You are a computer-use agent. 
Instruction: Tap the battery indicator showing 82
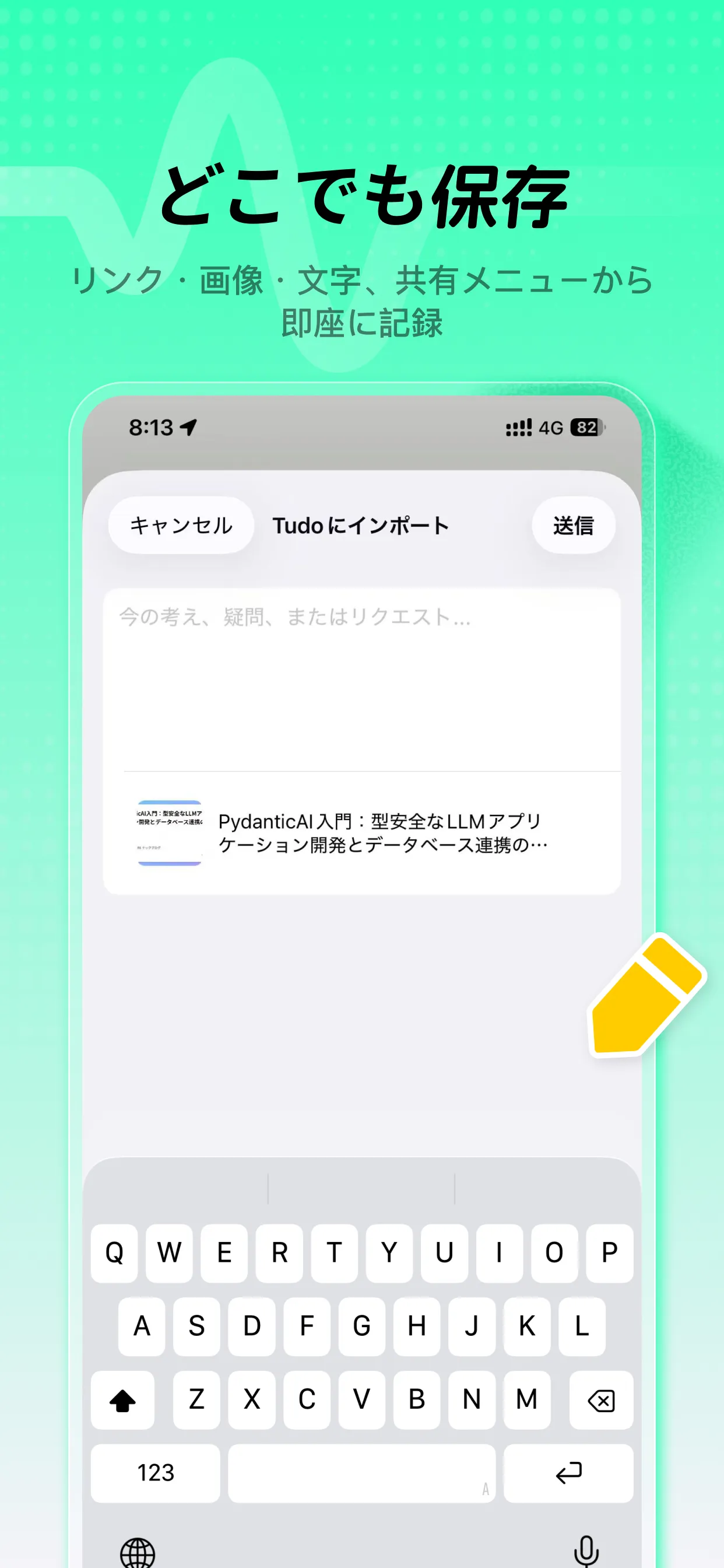[x=586, y=428]
